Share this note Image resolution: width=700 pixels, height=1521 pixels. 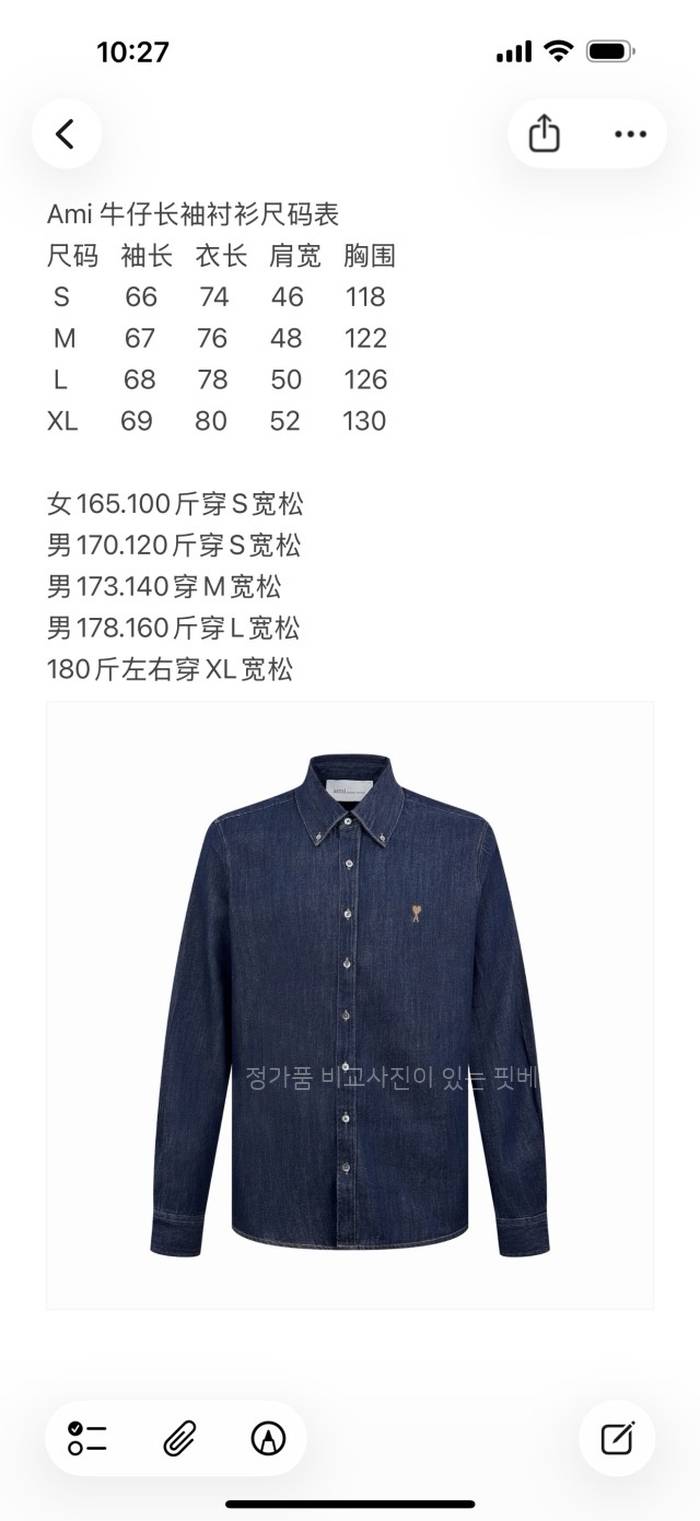pyautogui.click(x=544, y=134)
